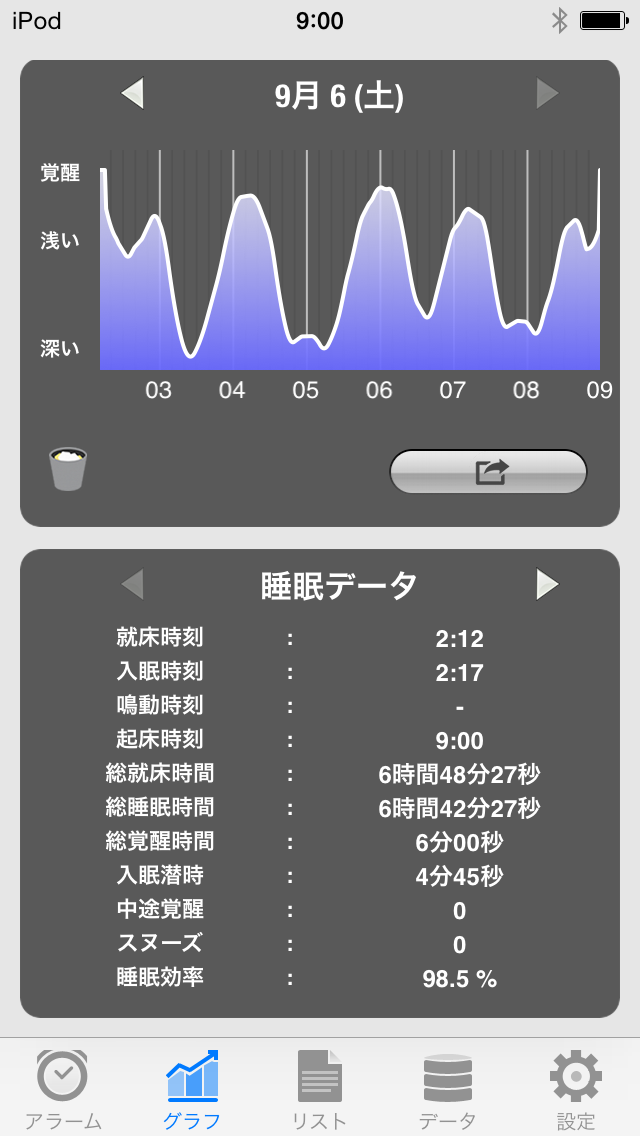
Task: Open the 設定 tab
Action: [x=576, y=1088]
